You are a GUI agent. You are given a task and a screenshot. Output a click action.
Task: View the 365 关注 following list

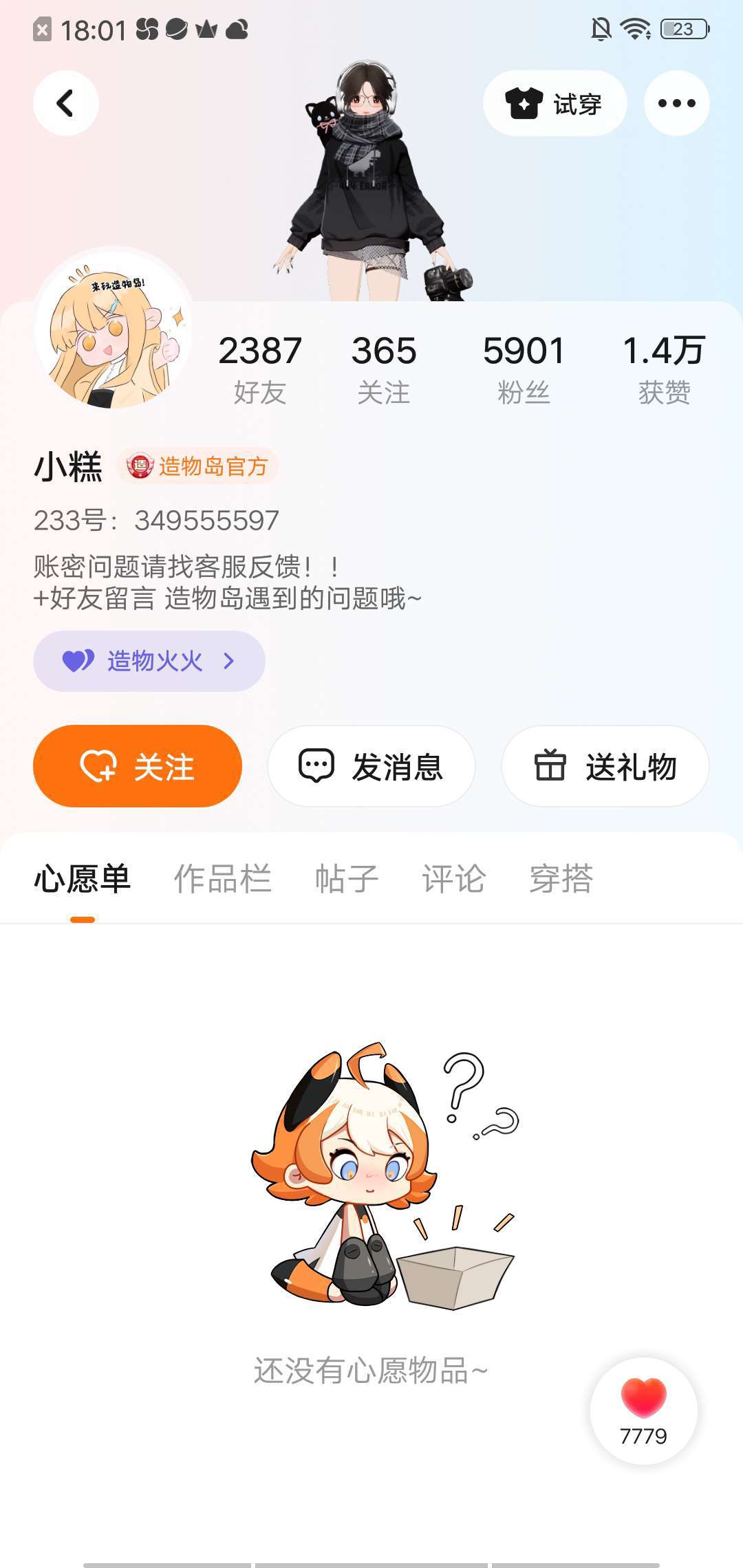pyautogui.click(x=383, y=368)
